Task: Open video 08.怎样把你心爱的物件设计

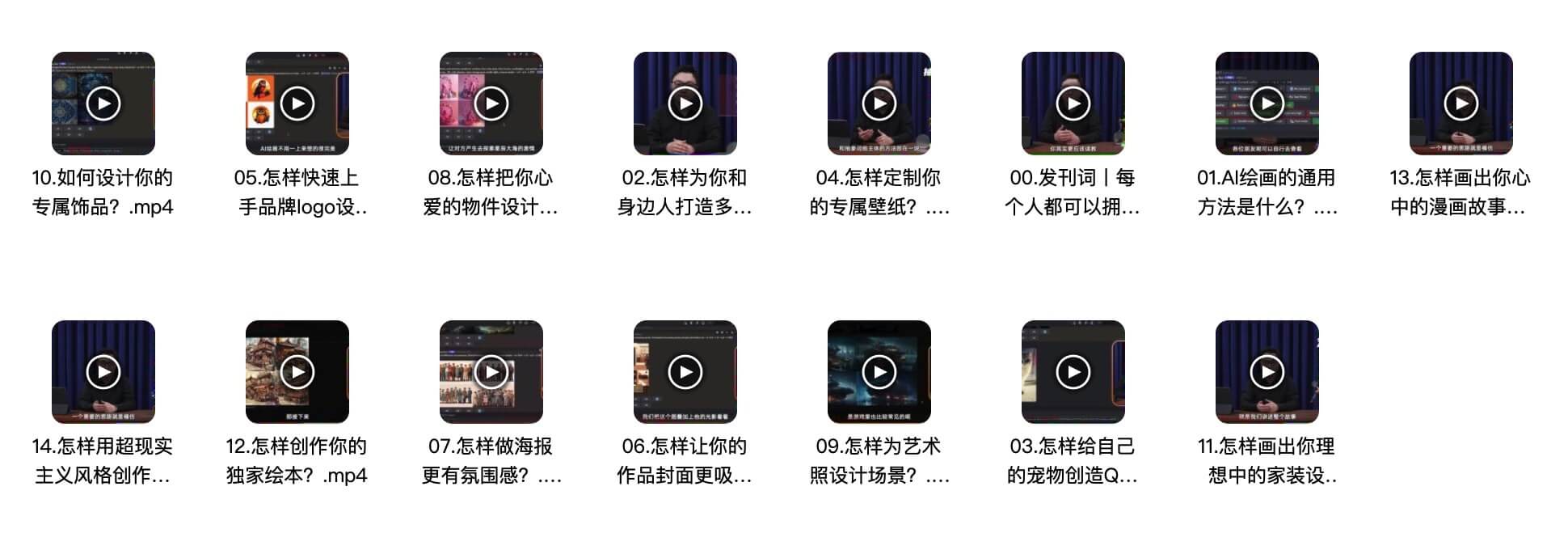Action: [491, 104]
